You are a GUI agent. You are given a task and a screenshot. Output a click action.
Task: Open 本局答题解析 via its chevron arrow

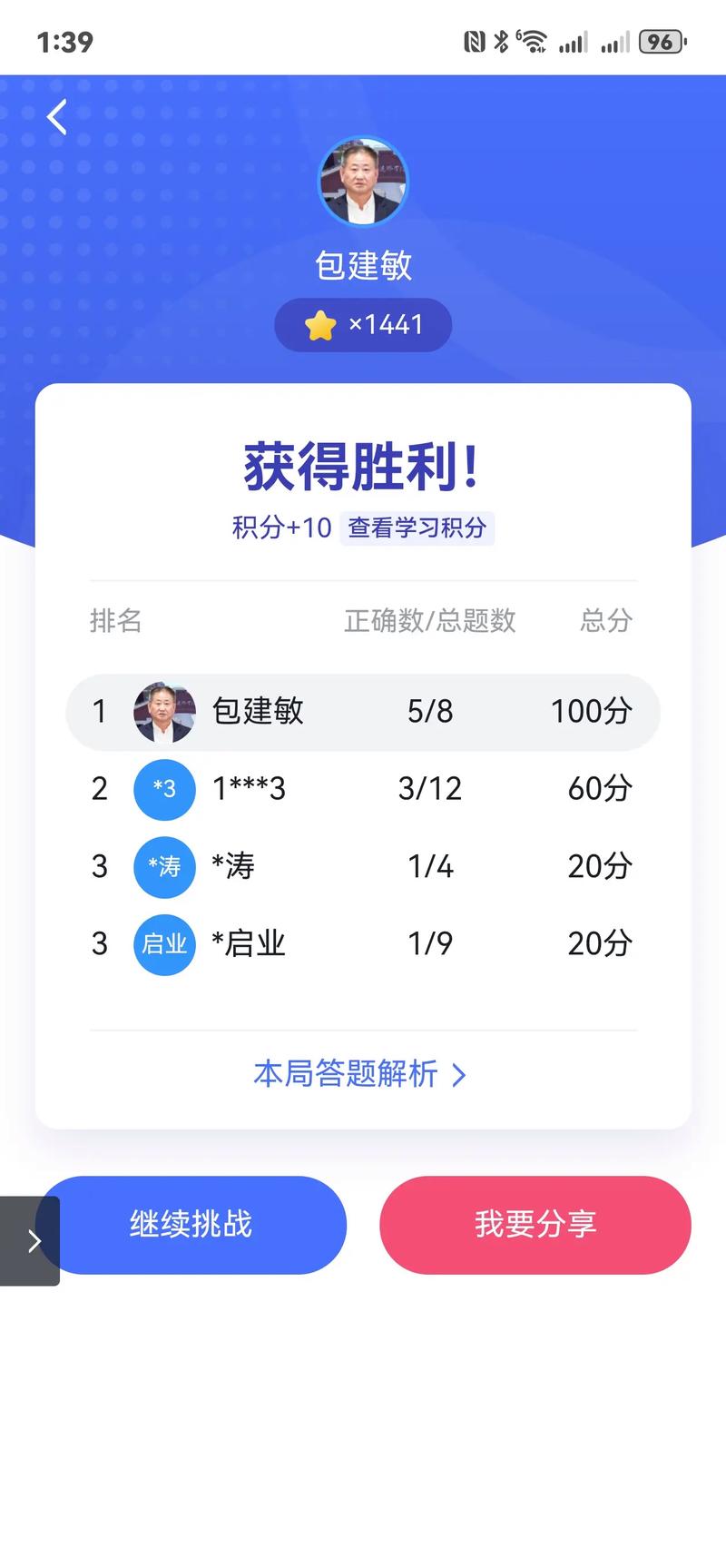point(461,1074)
